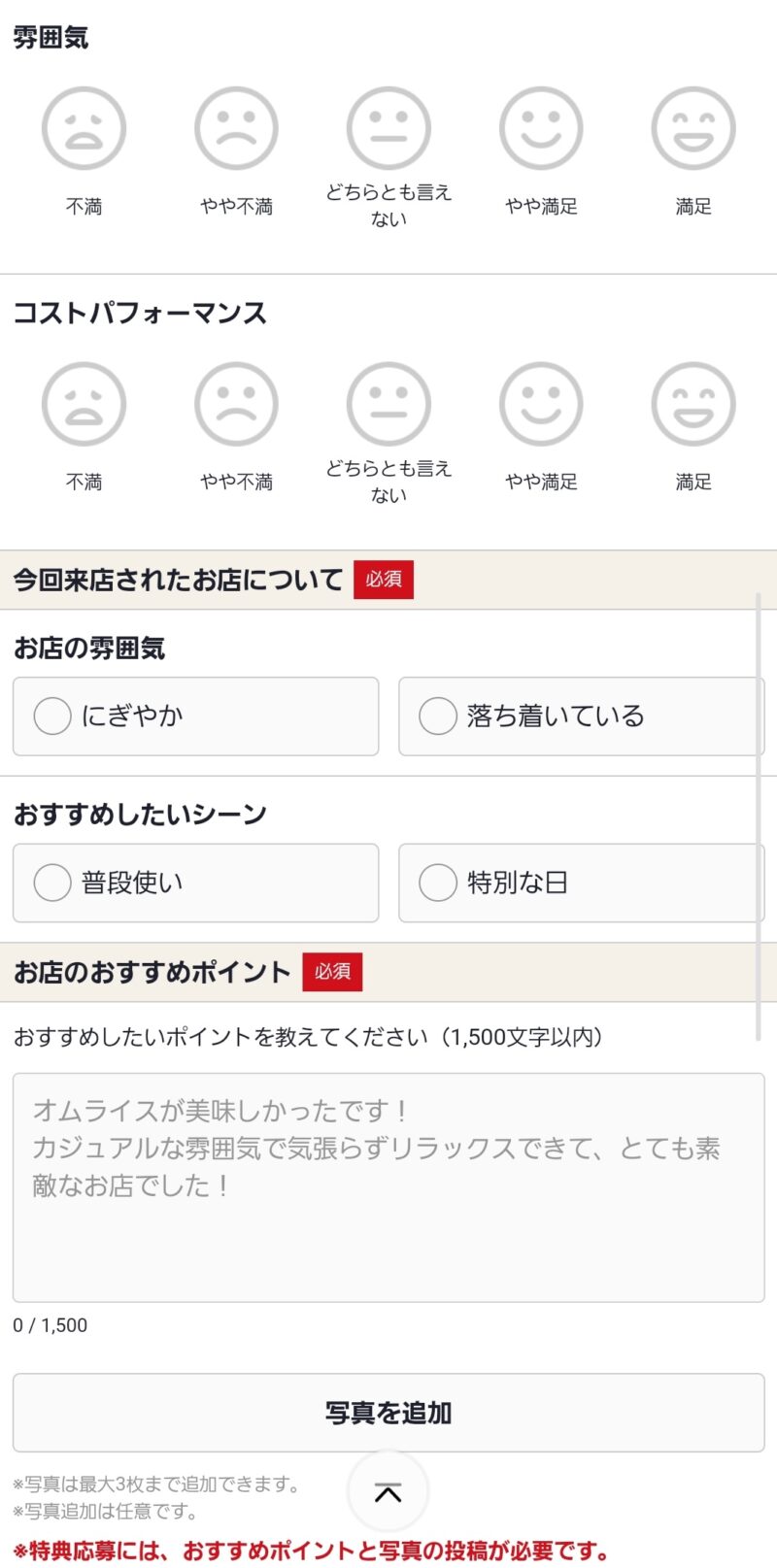Rate 雰囲気 as やや満足
Image resolution: width=777 pixels, height=1568 pixels.
click(541, 129)
